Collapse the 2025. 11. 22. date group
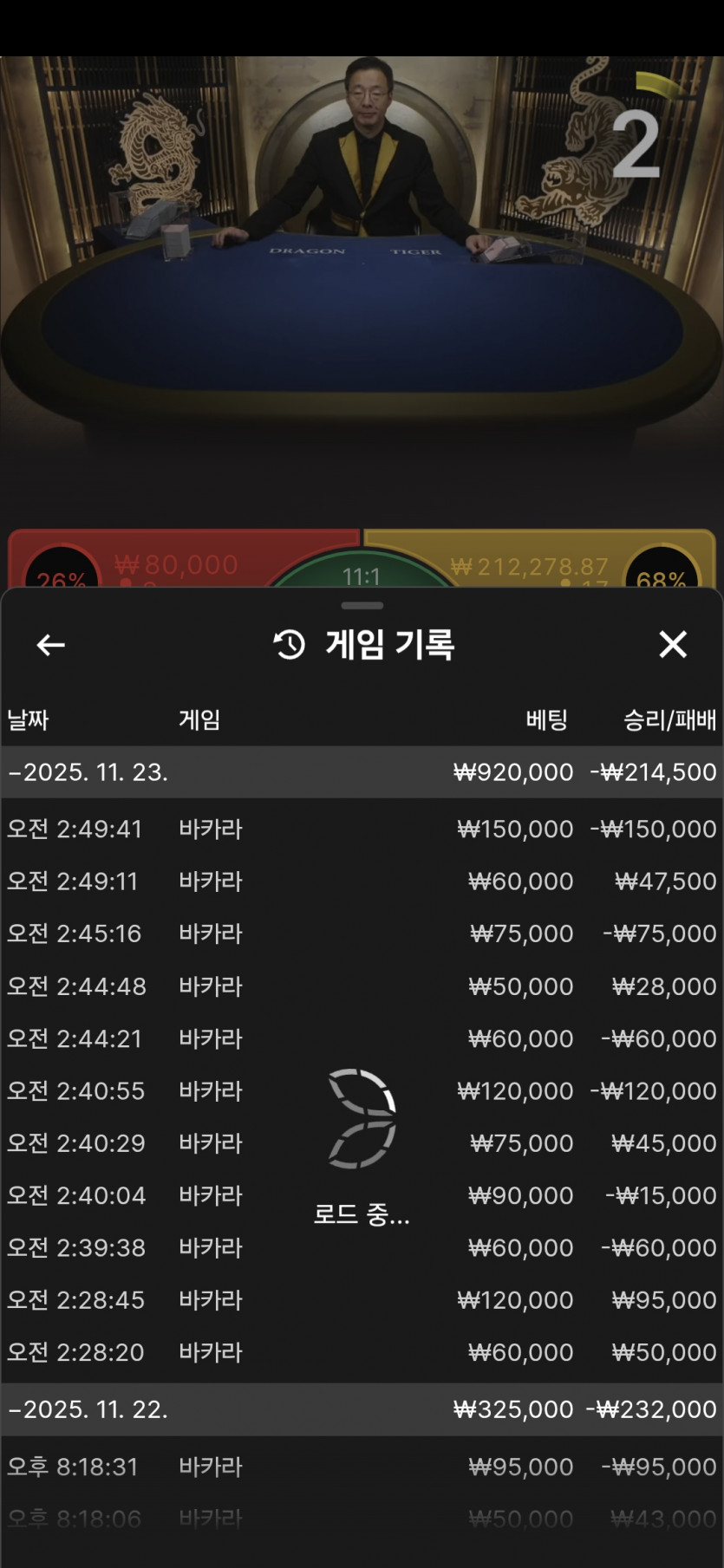This screenshot has height=1568, width=724. pyautogui.click(x=87, y=1409)
